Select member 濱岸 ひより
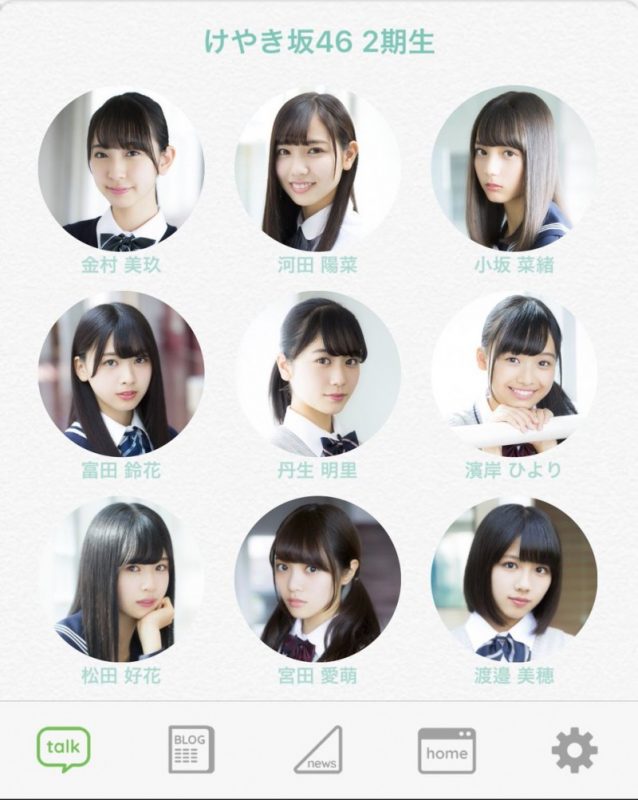 514,374
